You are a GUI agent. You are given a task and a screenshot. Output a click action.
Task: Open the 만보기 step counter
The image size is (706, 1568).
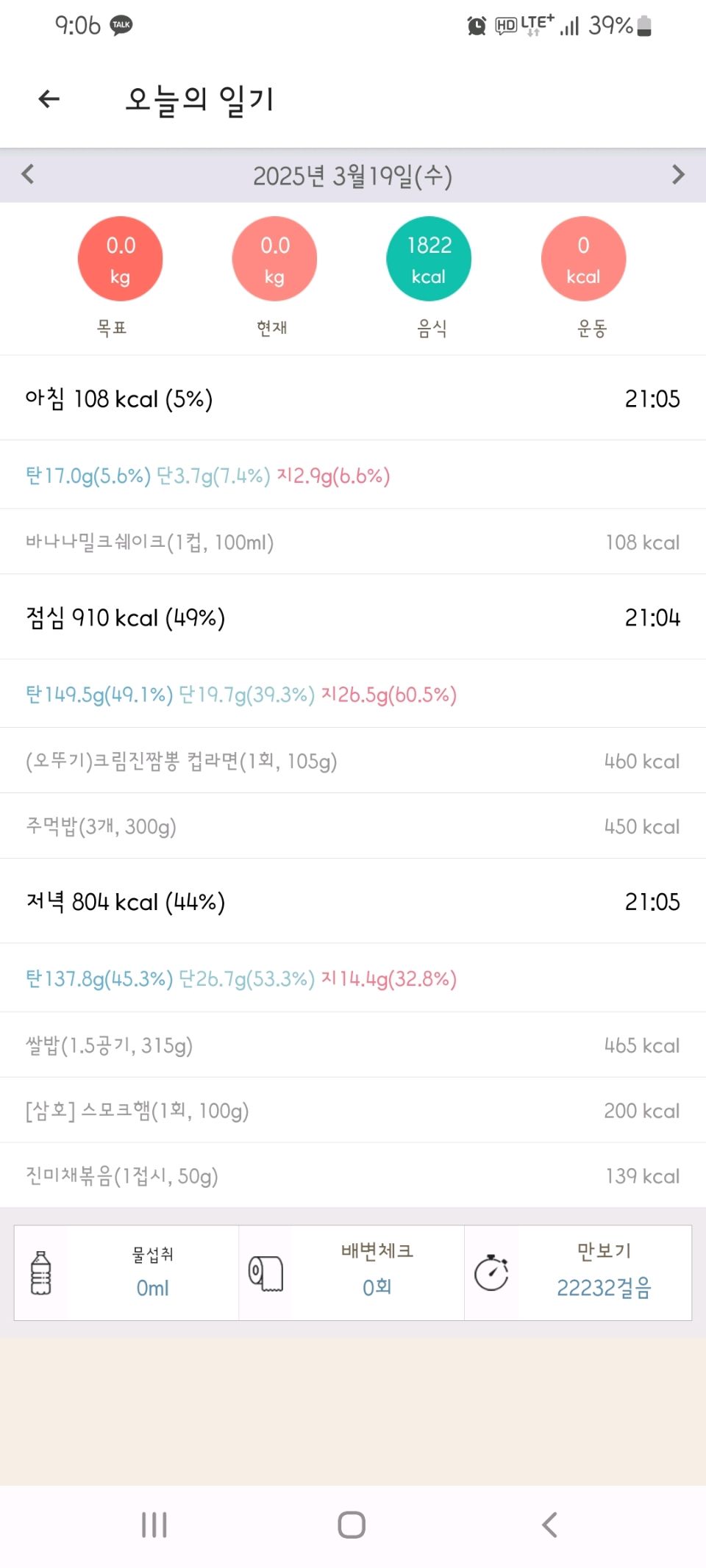coord(578,1272)
